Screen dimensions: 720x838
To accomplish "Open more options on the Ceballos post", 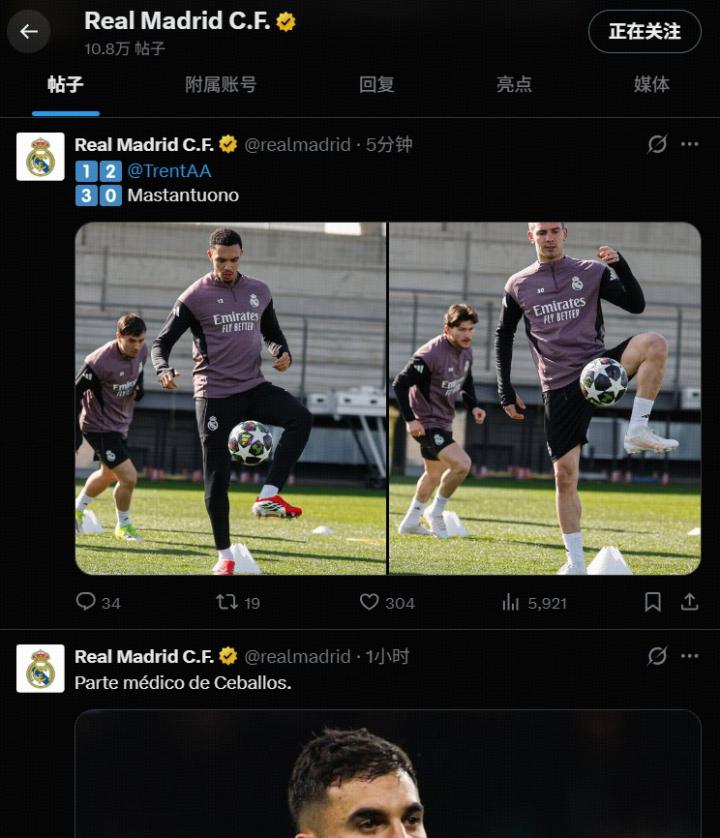I will coord(689,656).
